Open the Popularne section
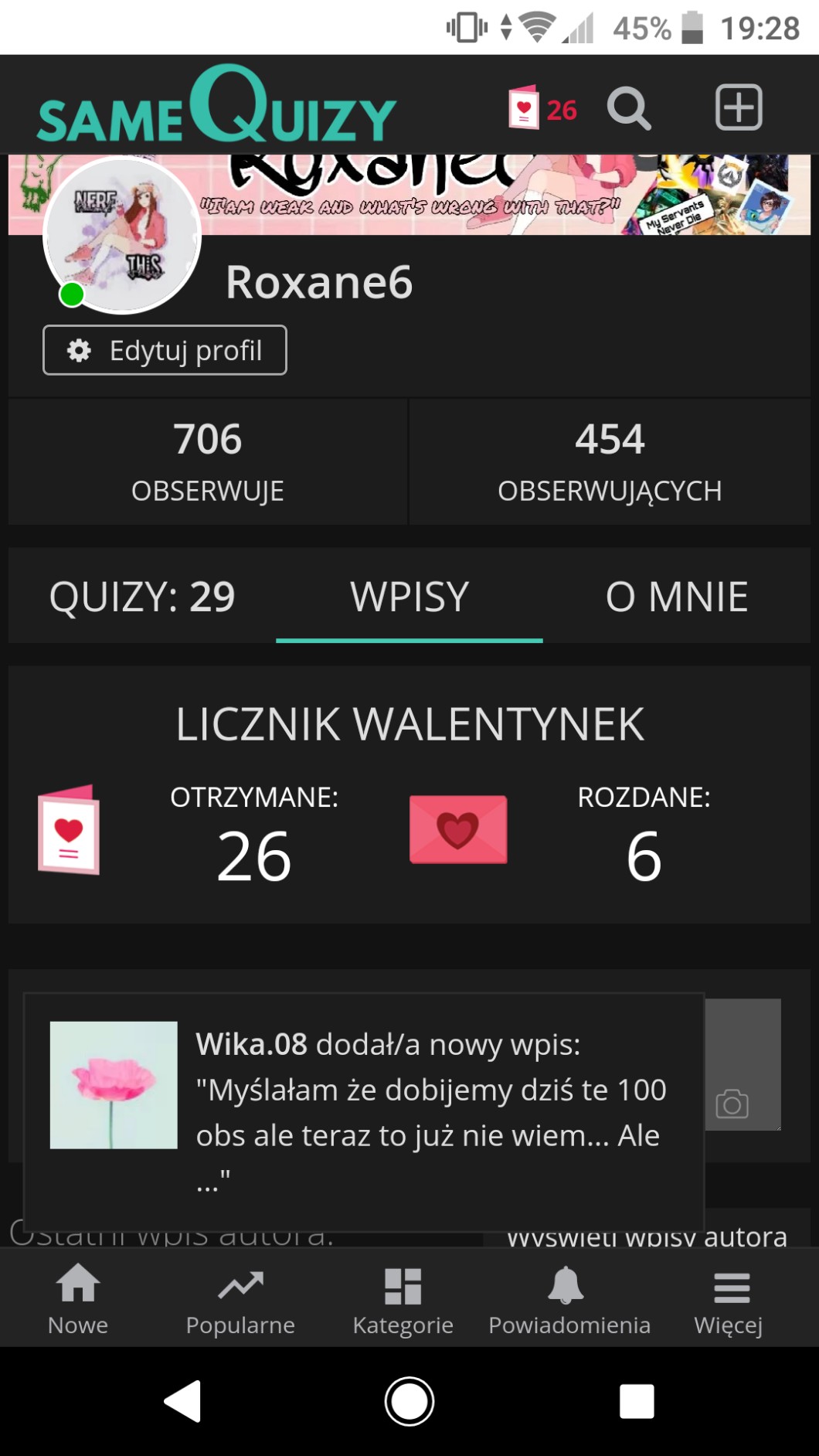This screenshot has width=819, height=1456. point(240,1300)
